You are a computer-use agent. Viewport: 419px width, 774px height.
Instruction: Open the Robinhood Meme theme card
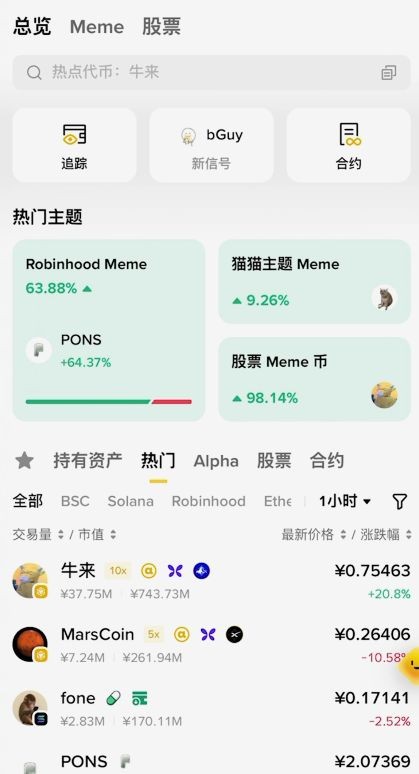click(x=109, y=330)
